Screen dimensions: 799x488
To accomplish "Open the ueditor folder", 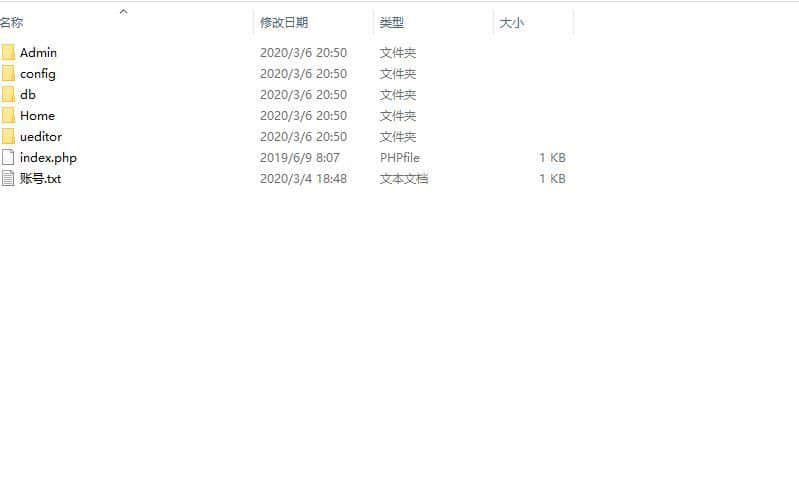I will [x=41, y=136].
